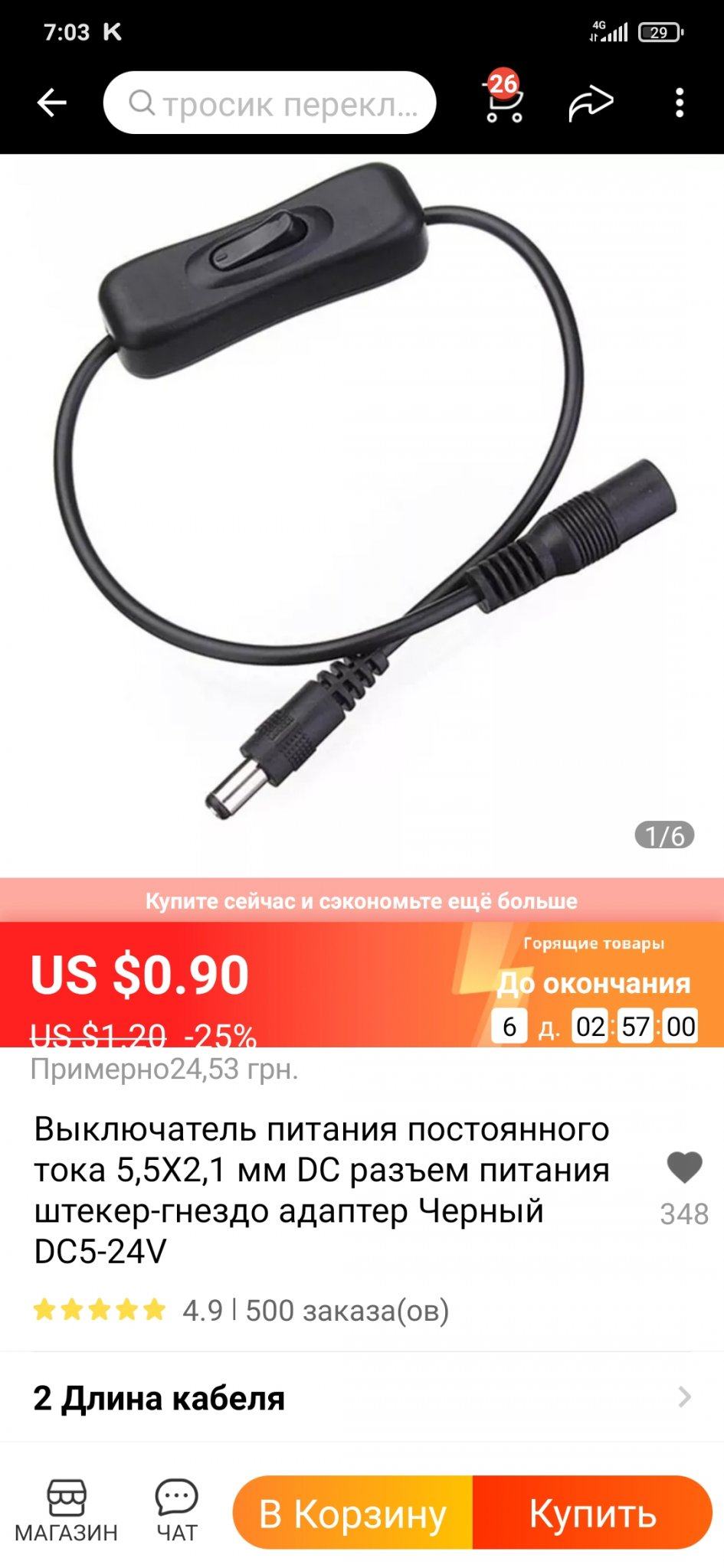
Task: Buy now with Купить button
Action: click(x=592, y=1513)
